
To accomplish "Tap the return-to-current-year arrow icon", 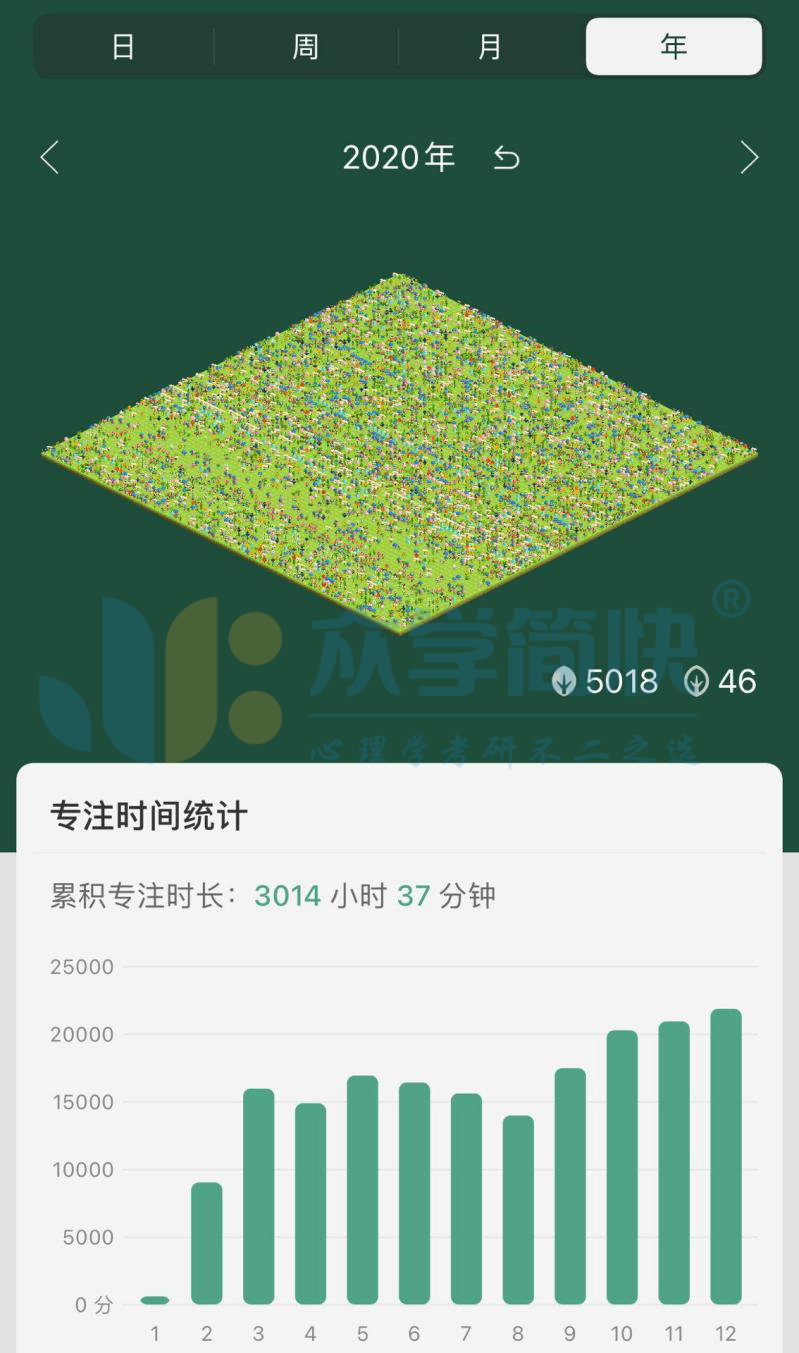I will pyautogui.click(x=507, y=158).
